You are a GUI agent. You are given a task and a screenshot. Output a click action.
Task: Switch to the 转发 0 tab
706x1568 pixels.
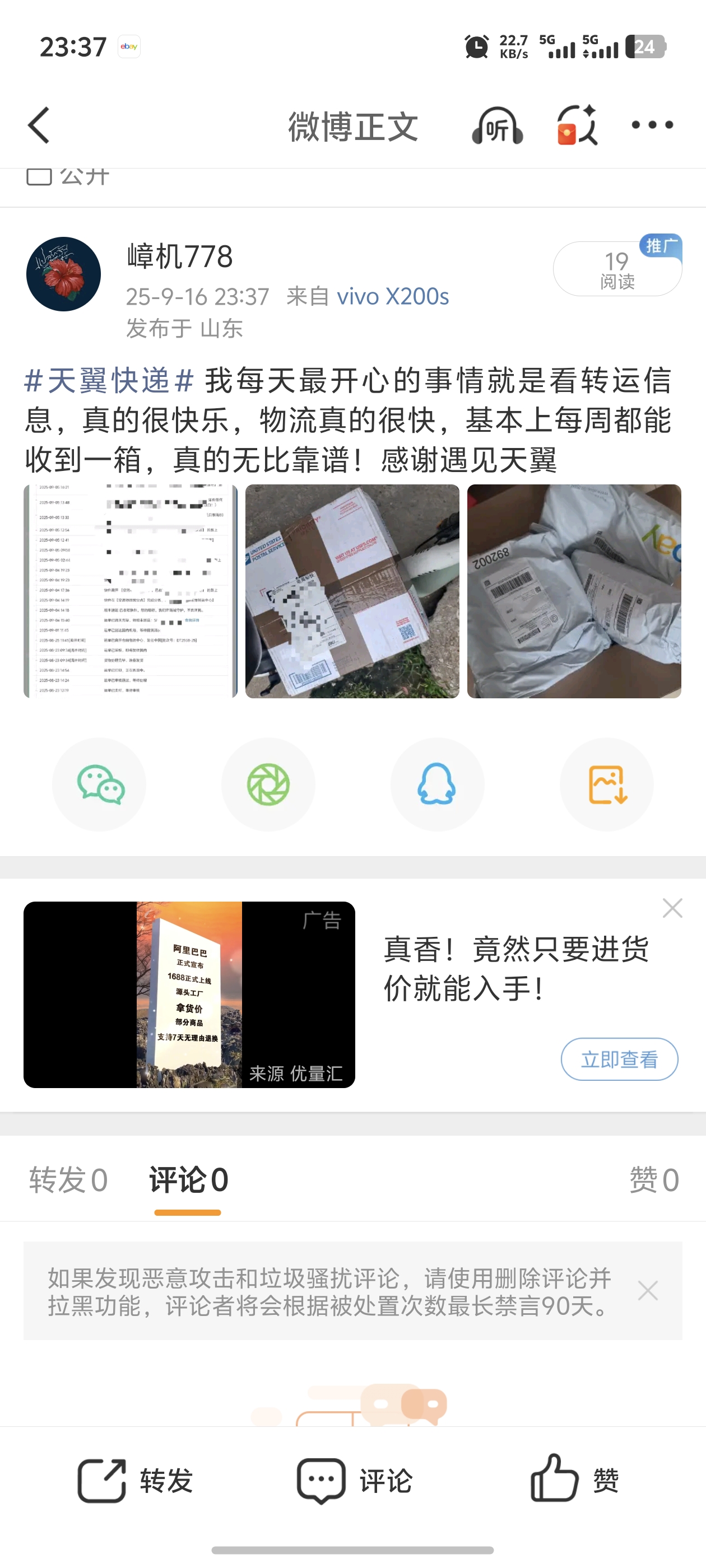click(x=68, y=1180)
